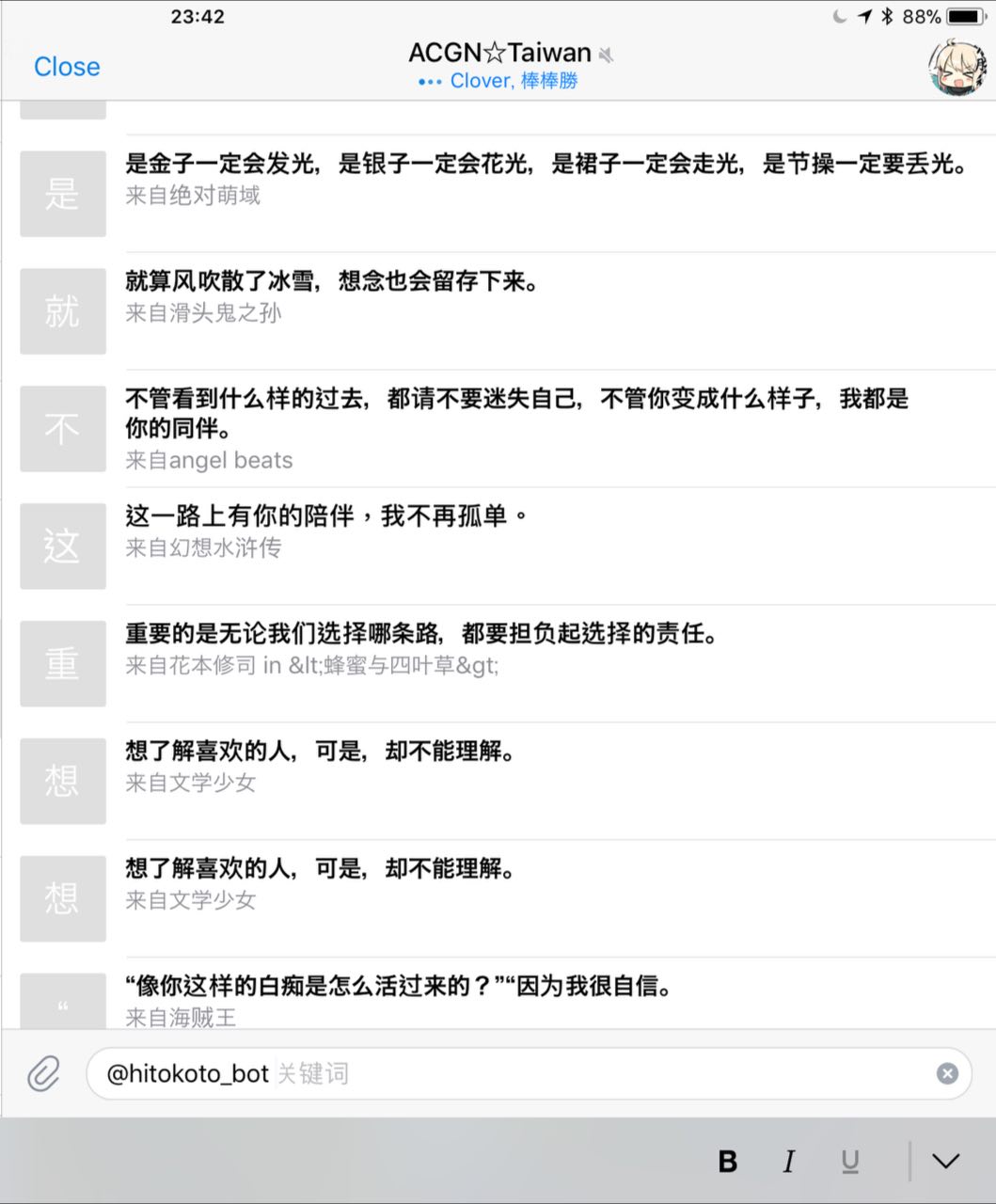Tap Close to leave the chat
The image size is (996, 1204).
tap(67, 67)
